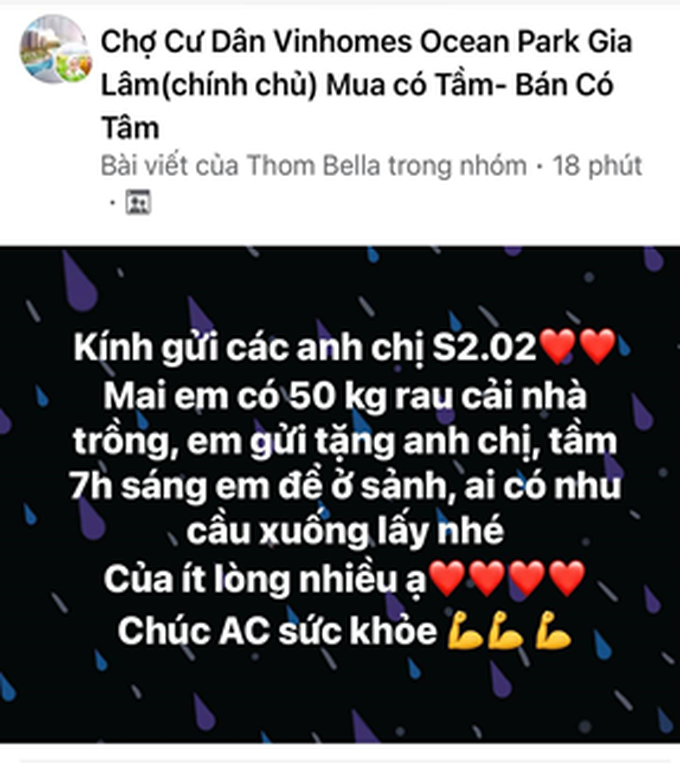The height and width of the screenshot is (777, 680).
Task: Open the rau cải giveaway post
Action: coord(340,490)
